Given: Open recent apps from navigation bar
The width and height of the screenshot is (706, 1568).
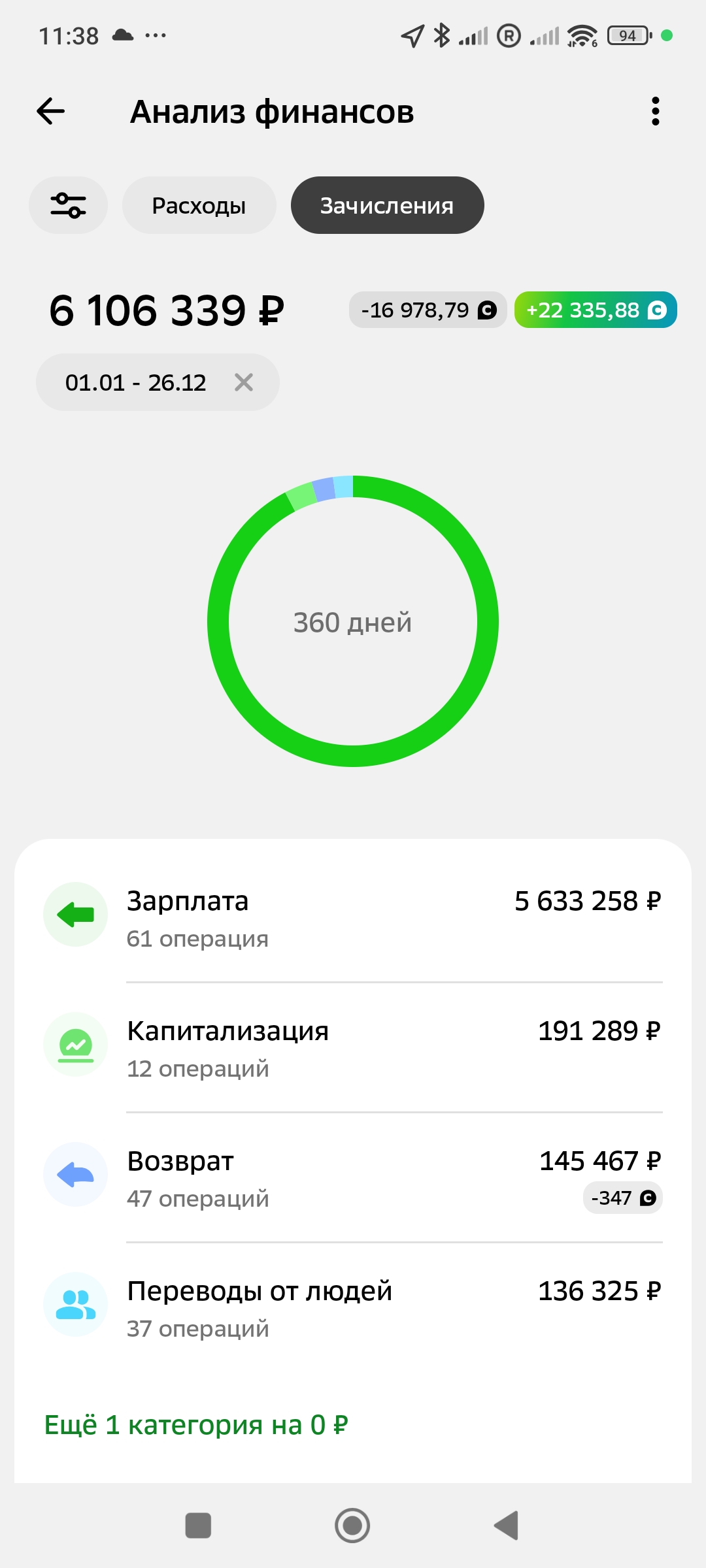Looking at the screenshot, I should (x=198, y=1526).
